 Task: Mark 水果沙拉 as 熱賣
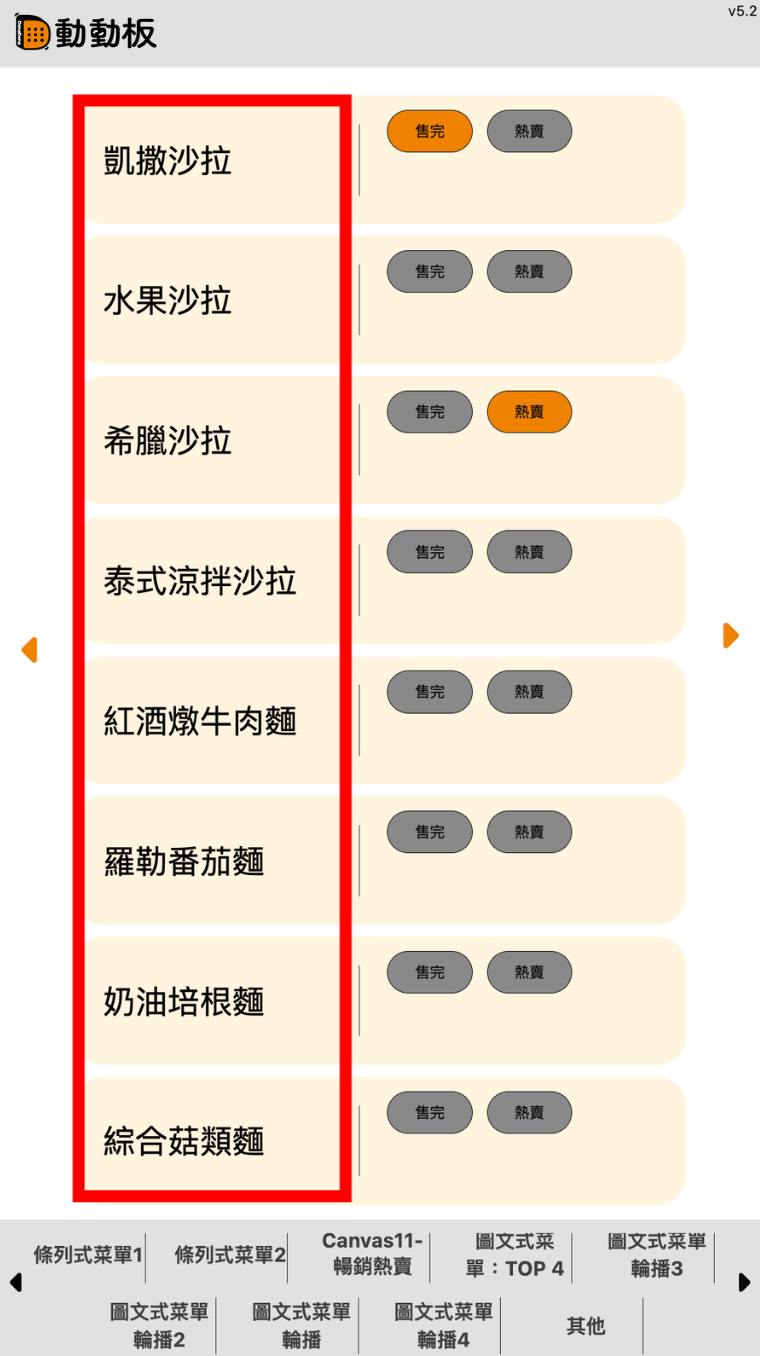click(529, 271)
